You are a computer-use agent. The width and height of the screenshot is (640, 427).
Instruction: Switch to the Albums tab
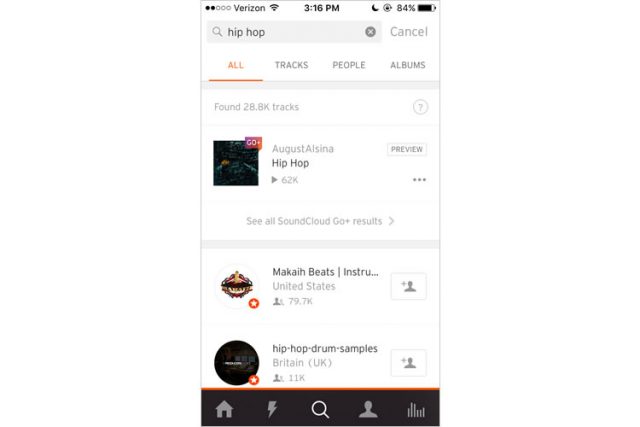(x=408, y=65)
